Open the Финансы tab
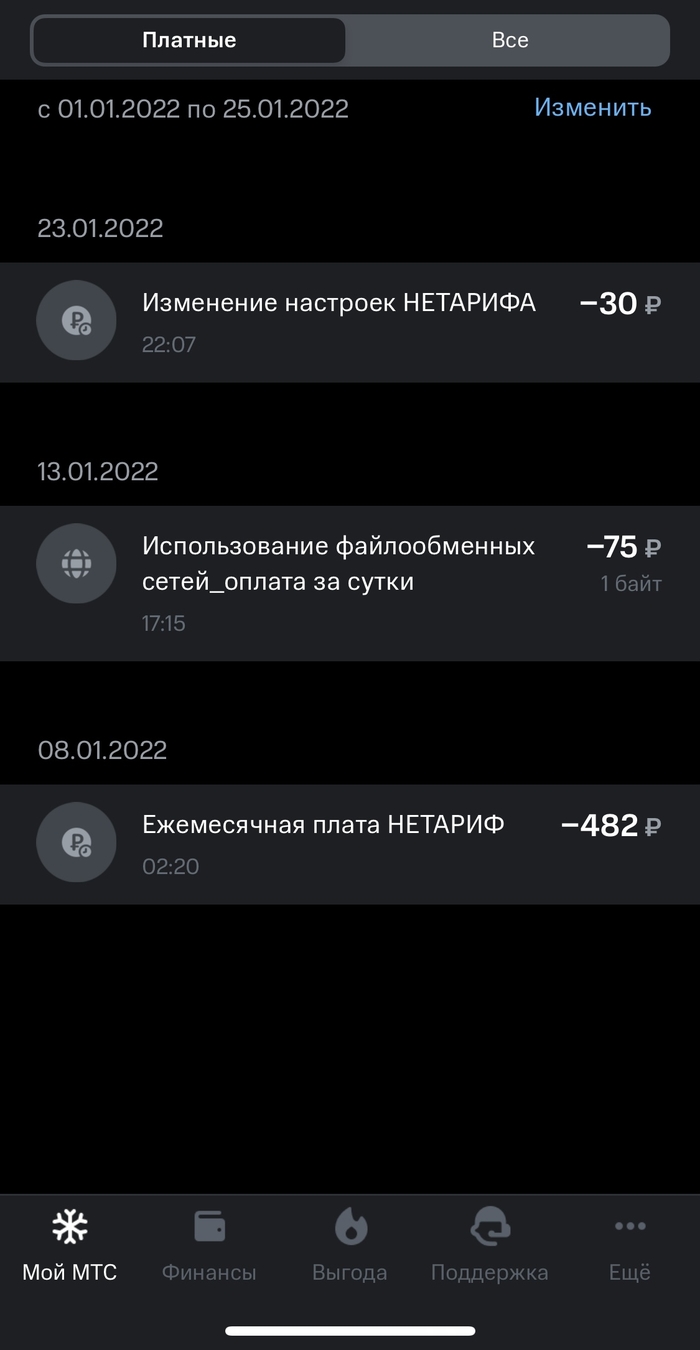 tap(209, 1244)
